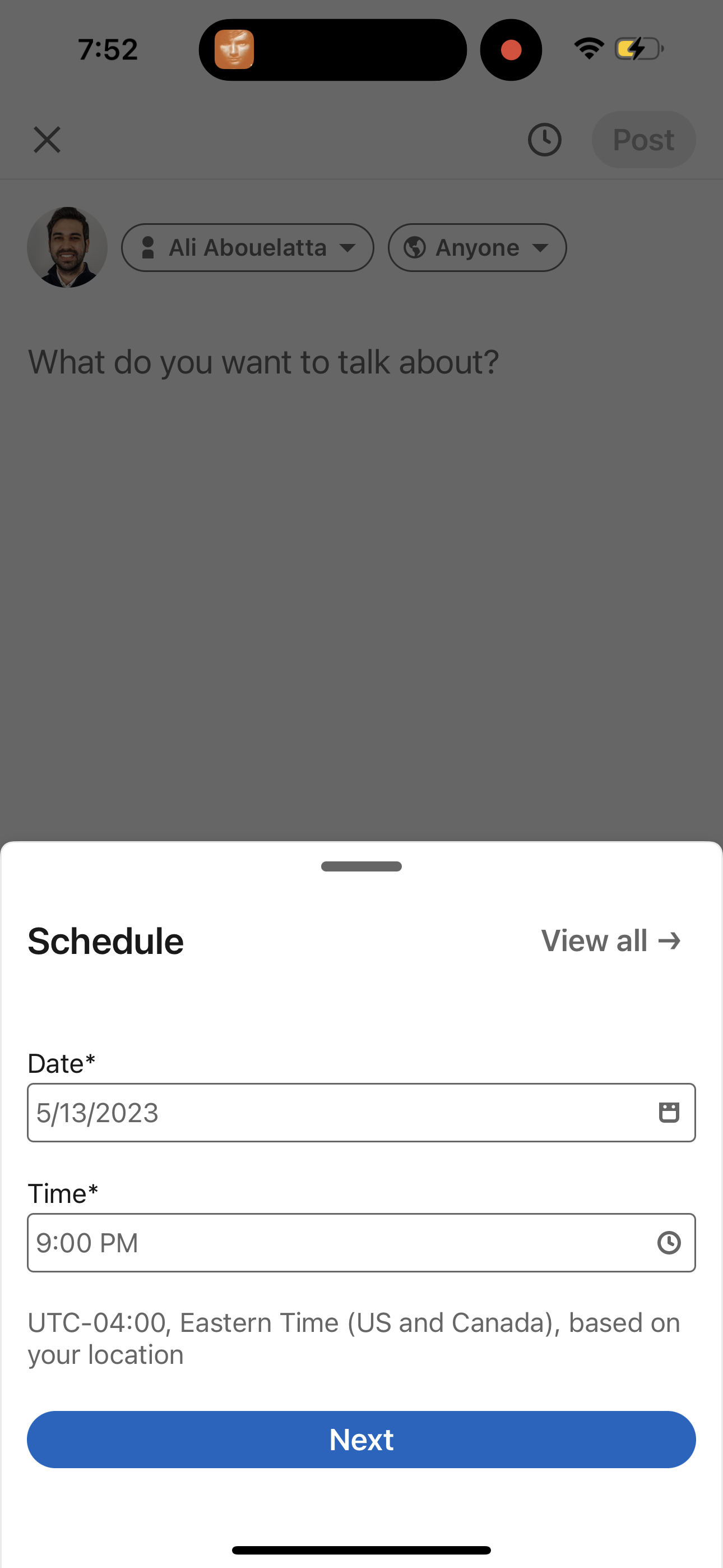Tap the red recording indicator in status bar

511,49
